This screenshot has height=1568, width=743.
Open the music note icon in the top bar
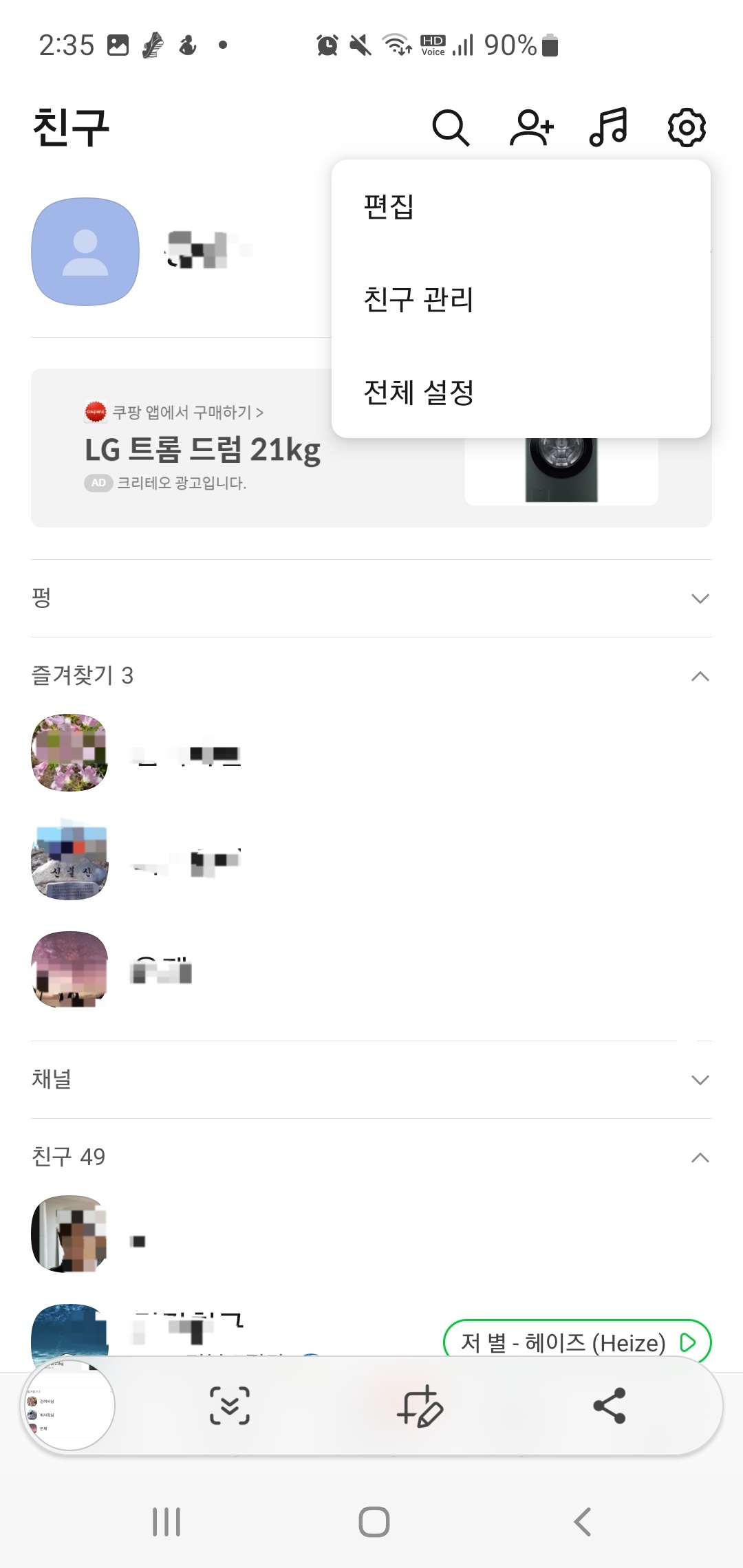click(x=610, y=127)
